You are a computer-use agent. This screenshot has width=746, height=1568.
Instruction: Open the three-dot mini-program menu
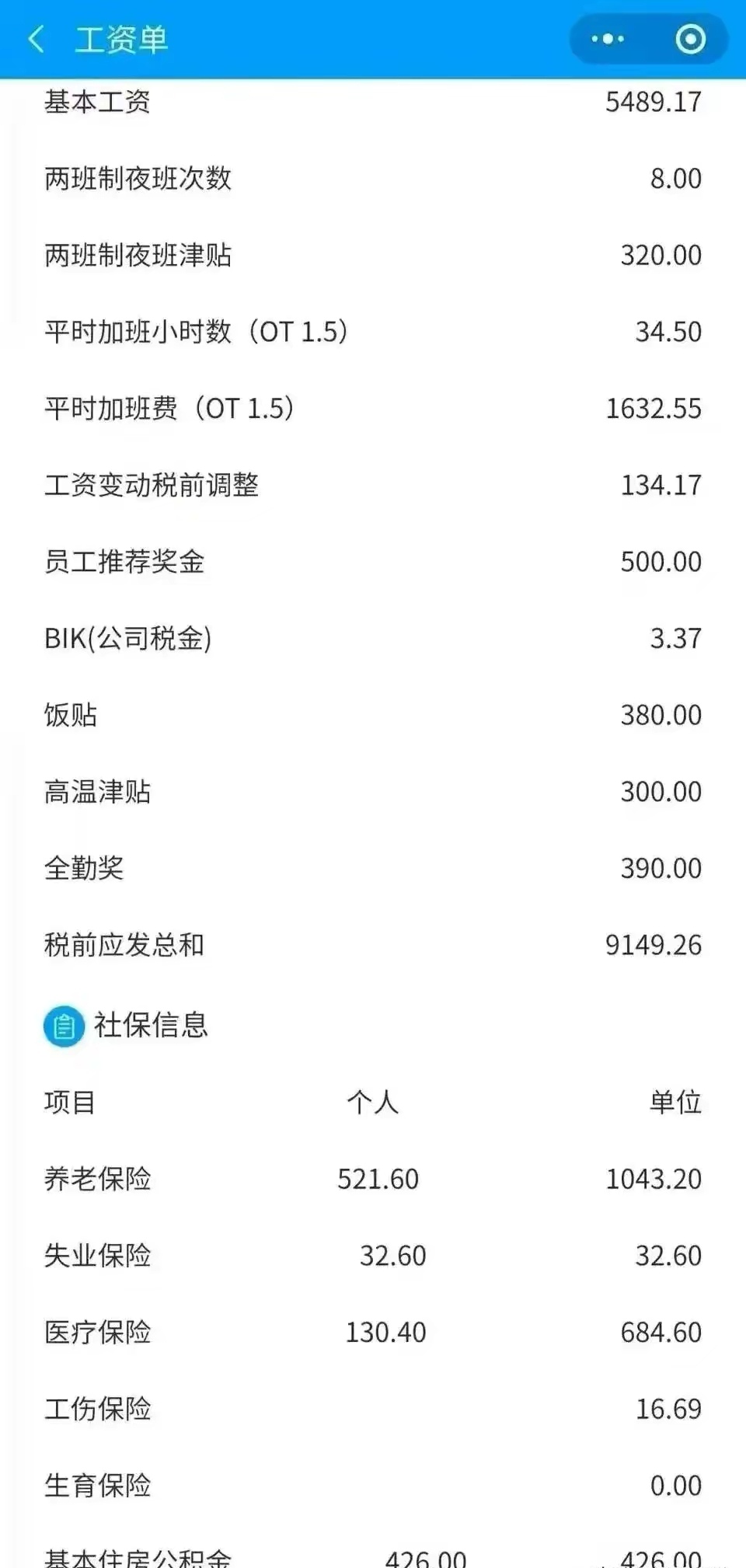coord(606,38)
